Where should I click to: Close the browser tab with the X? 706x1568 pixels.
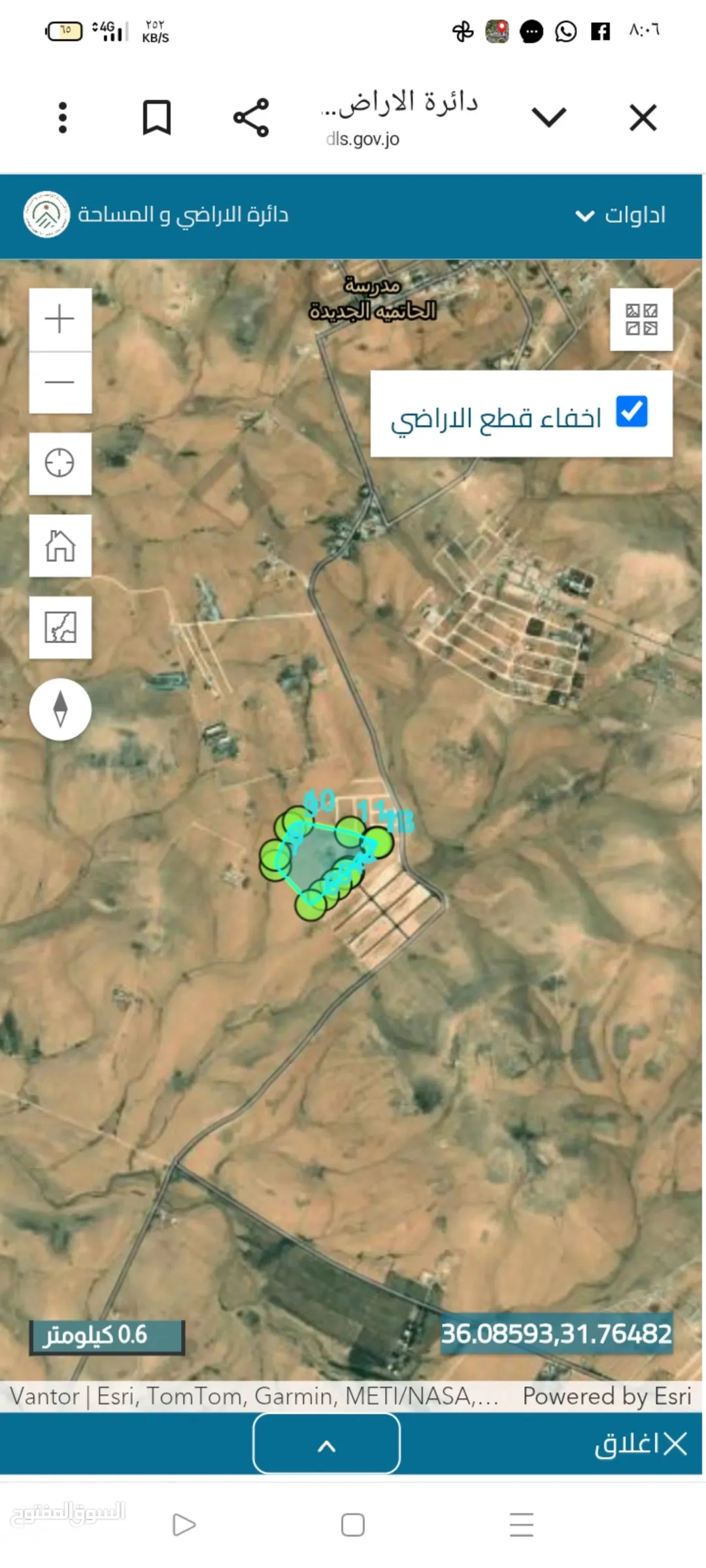point(643,118)
